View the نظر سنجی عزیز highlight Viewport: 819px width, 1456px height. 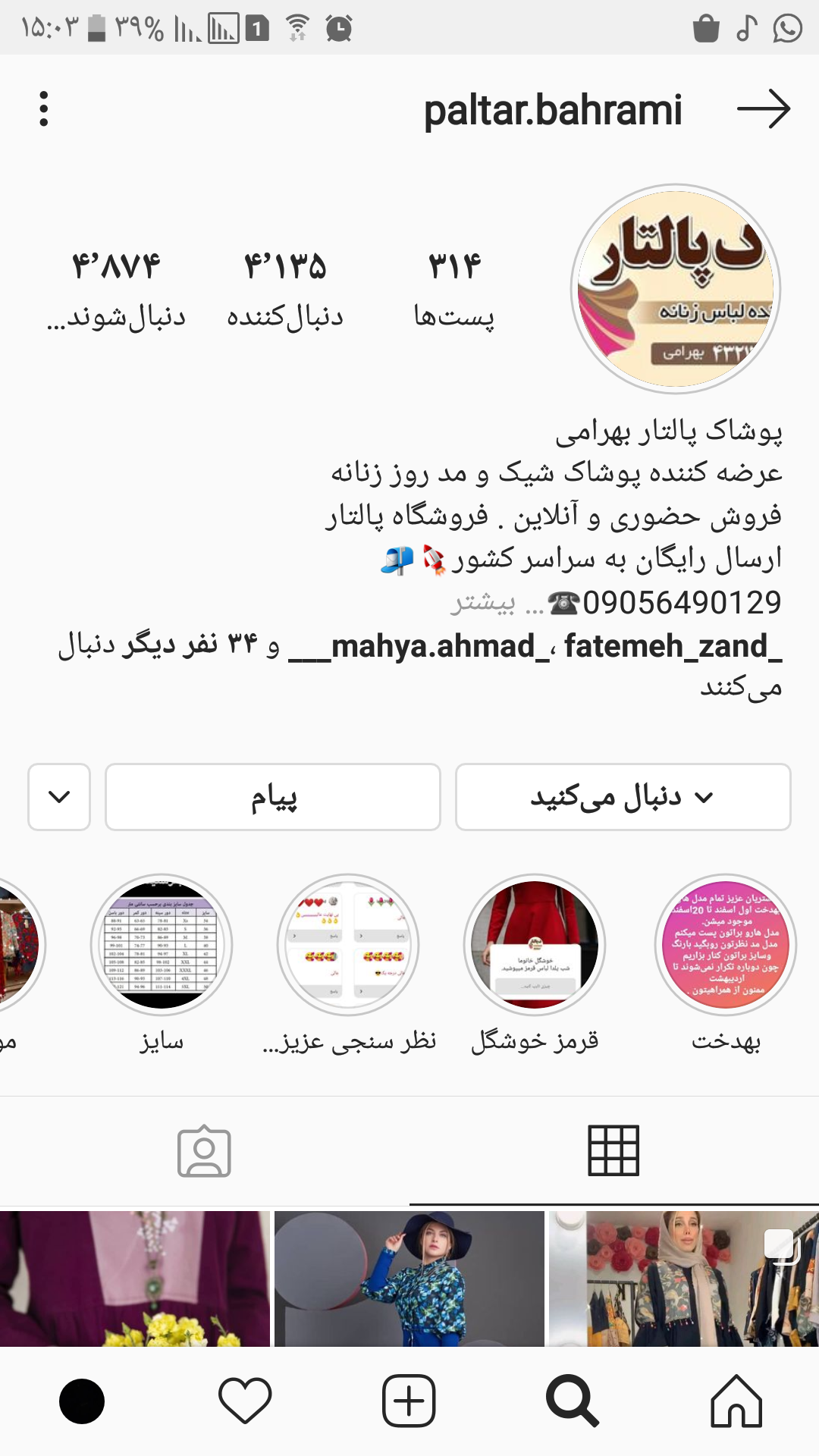[x=348, y=945]
